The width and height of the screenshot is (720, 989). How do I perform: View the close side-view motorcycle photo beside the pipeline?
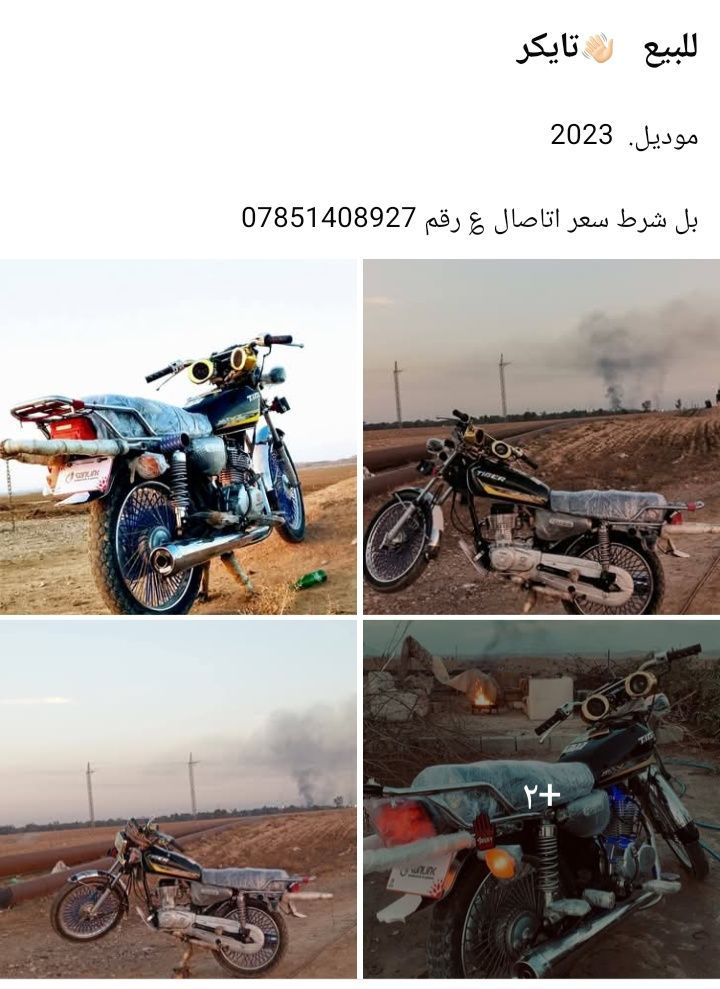point(541,437)
